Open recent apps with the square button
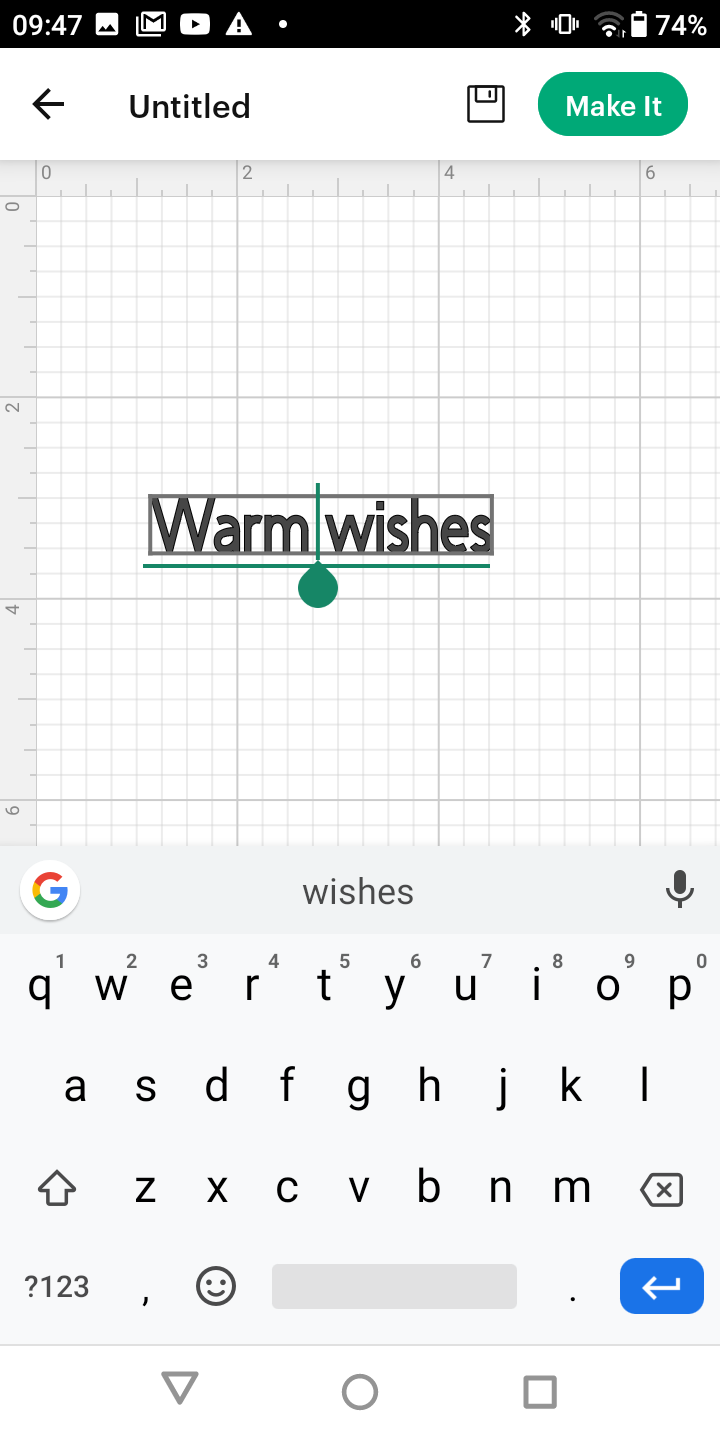The width and height of the screenshot is (720, 1440). tap(539, 1390)
